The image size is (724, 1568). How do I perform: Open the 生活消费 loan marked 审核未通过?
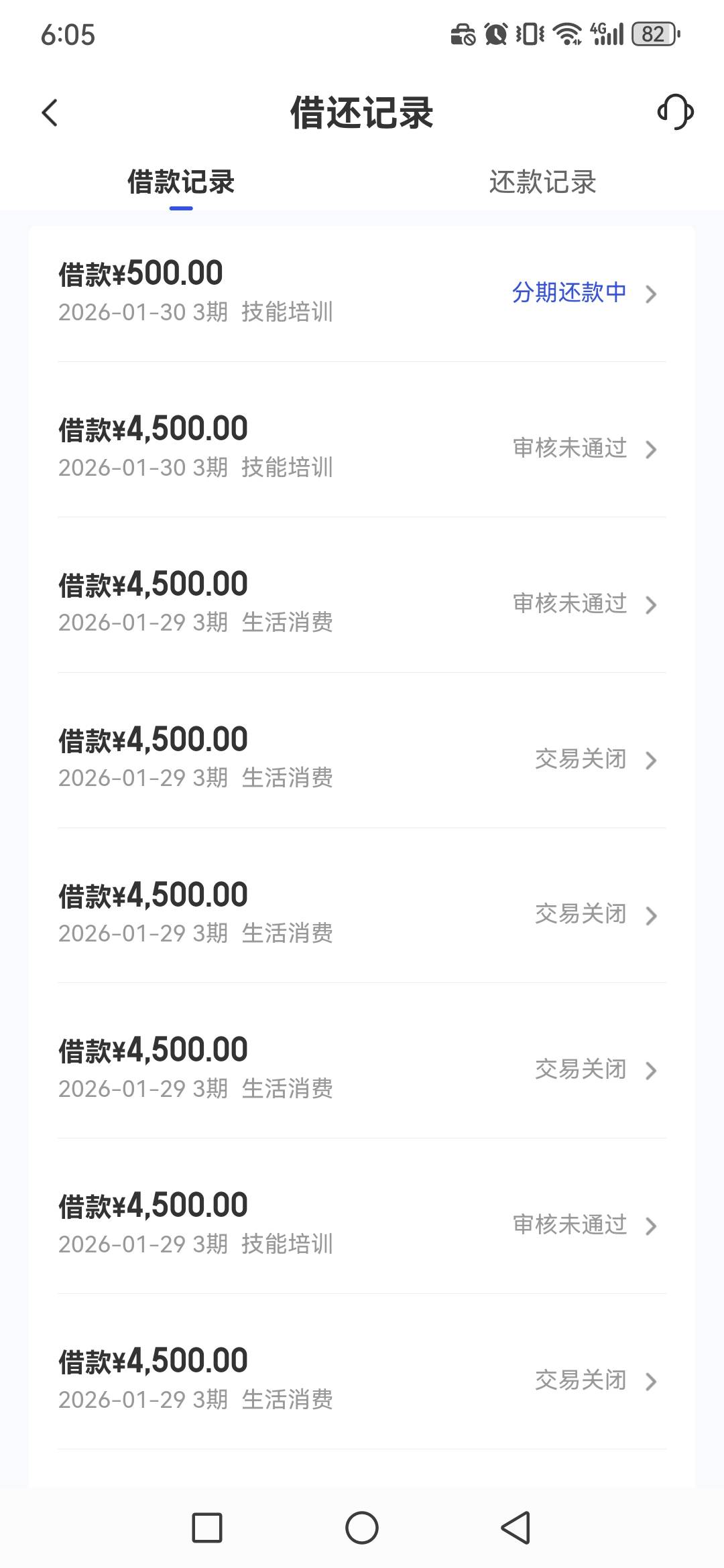click(x=362, y=604)
